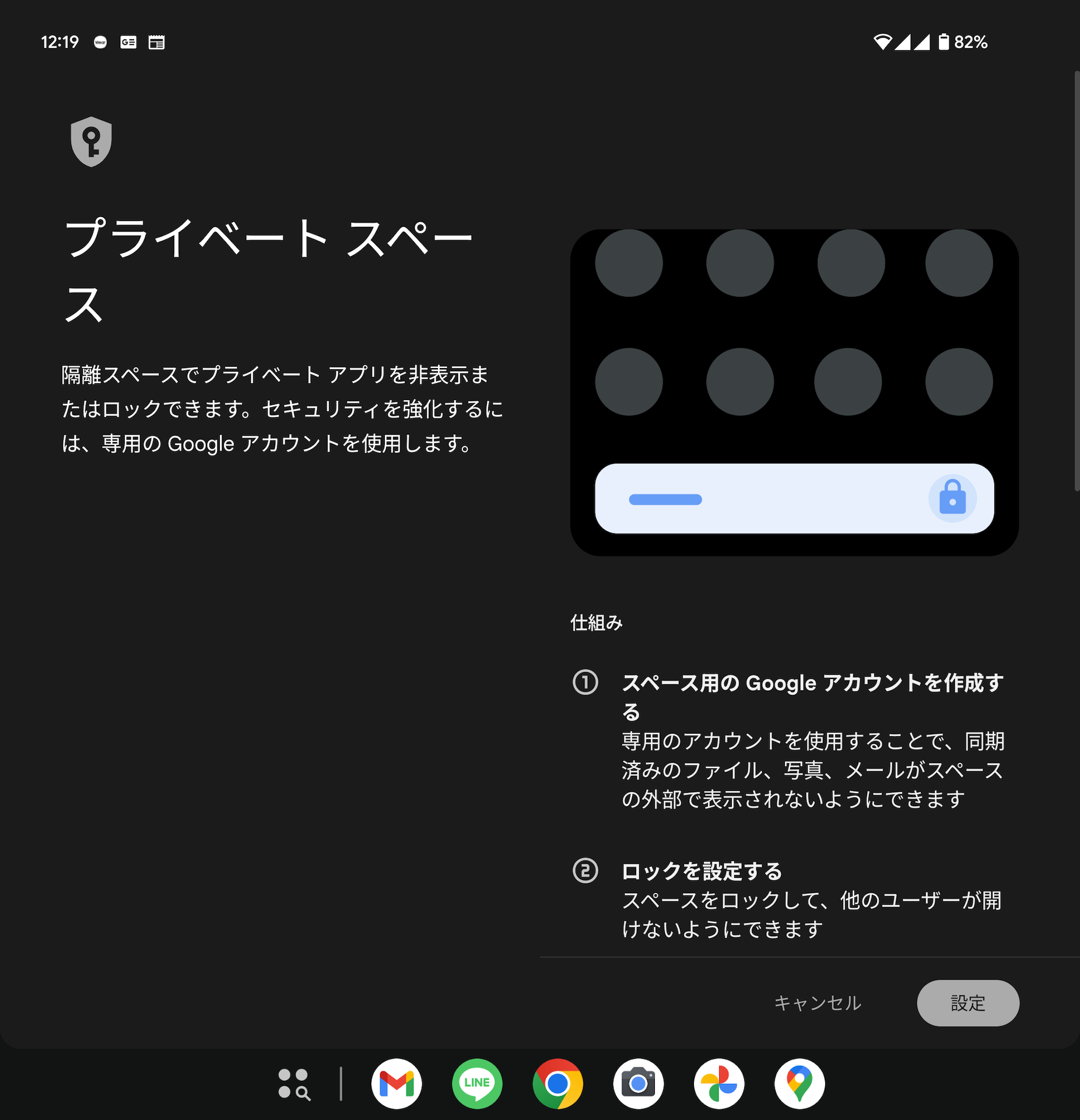The image size is (1080, 1120).
Task: Launch Chrome browser from the taskbar
Action: click(x=557, y=1084)
